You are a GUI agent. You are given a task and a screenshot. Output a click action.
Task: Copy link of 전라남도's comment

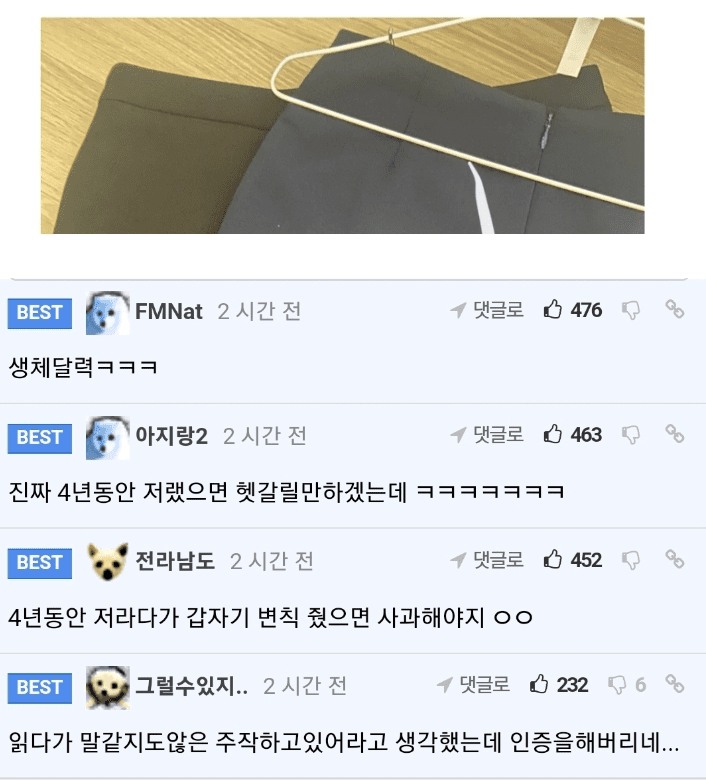(x=675, y=559)
